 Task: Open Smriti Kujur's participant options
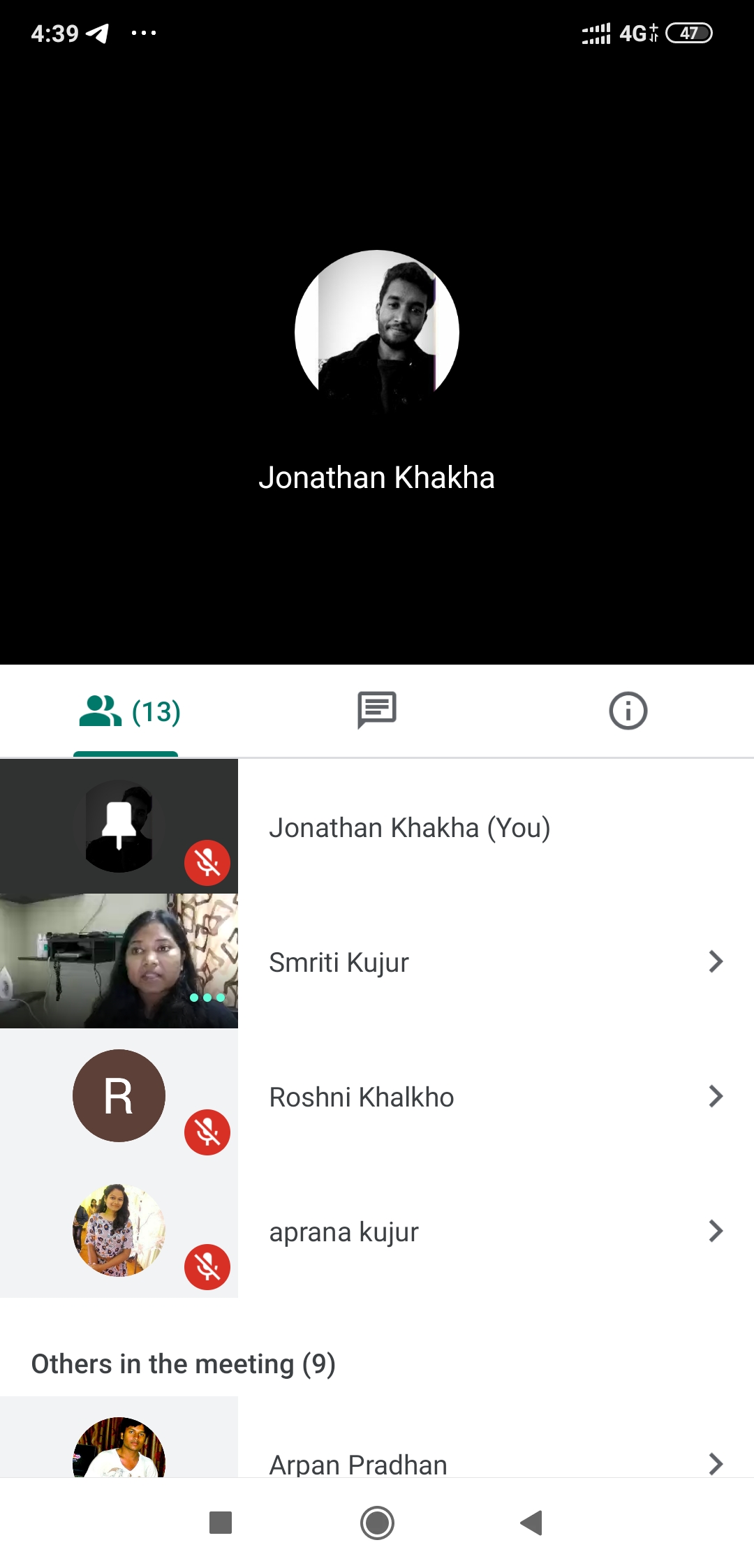click(715, 962)
